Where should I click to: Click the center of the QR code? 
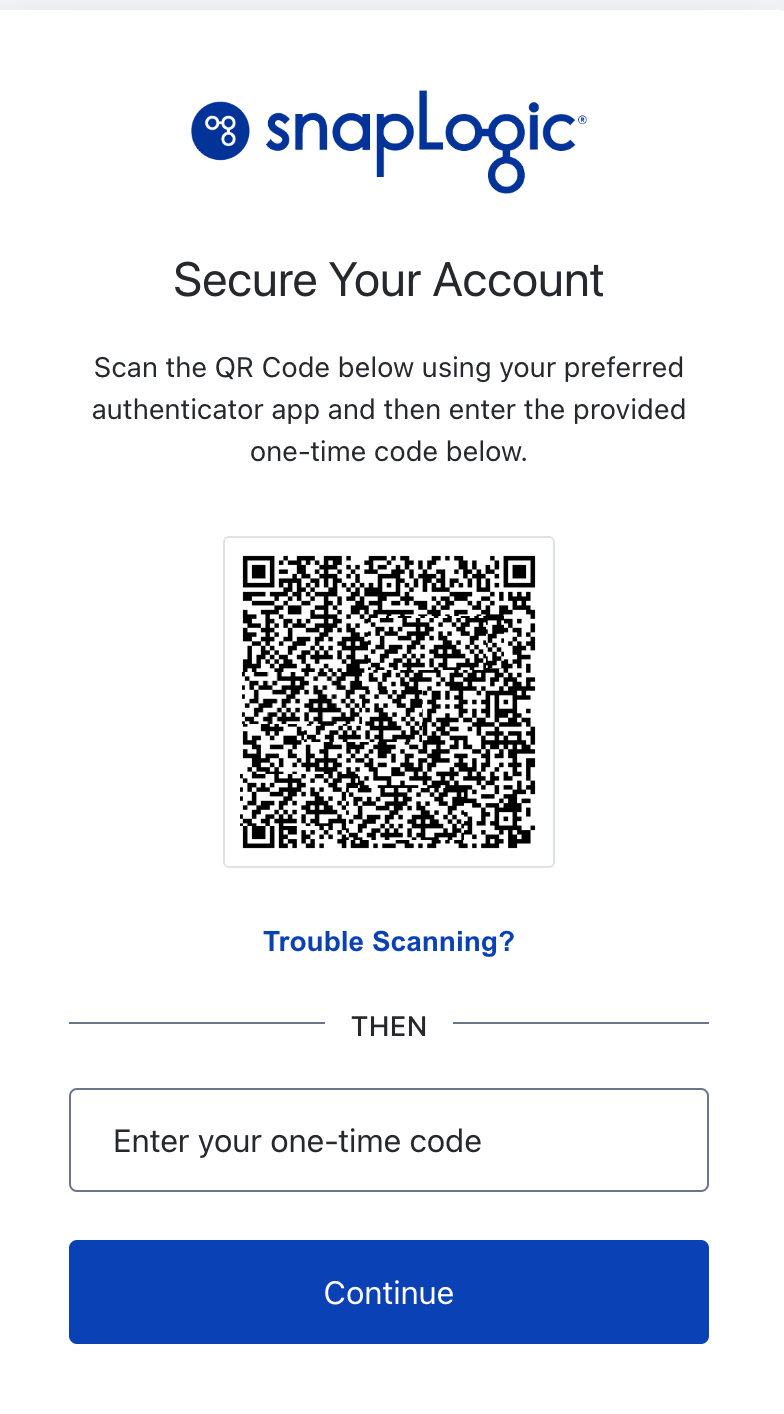tap(389, 700)
